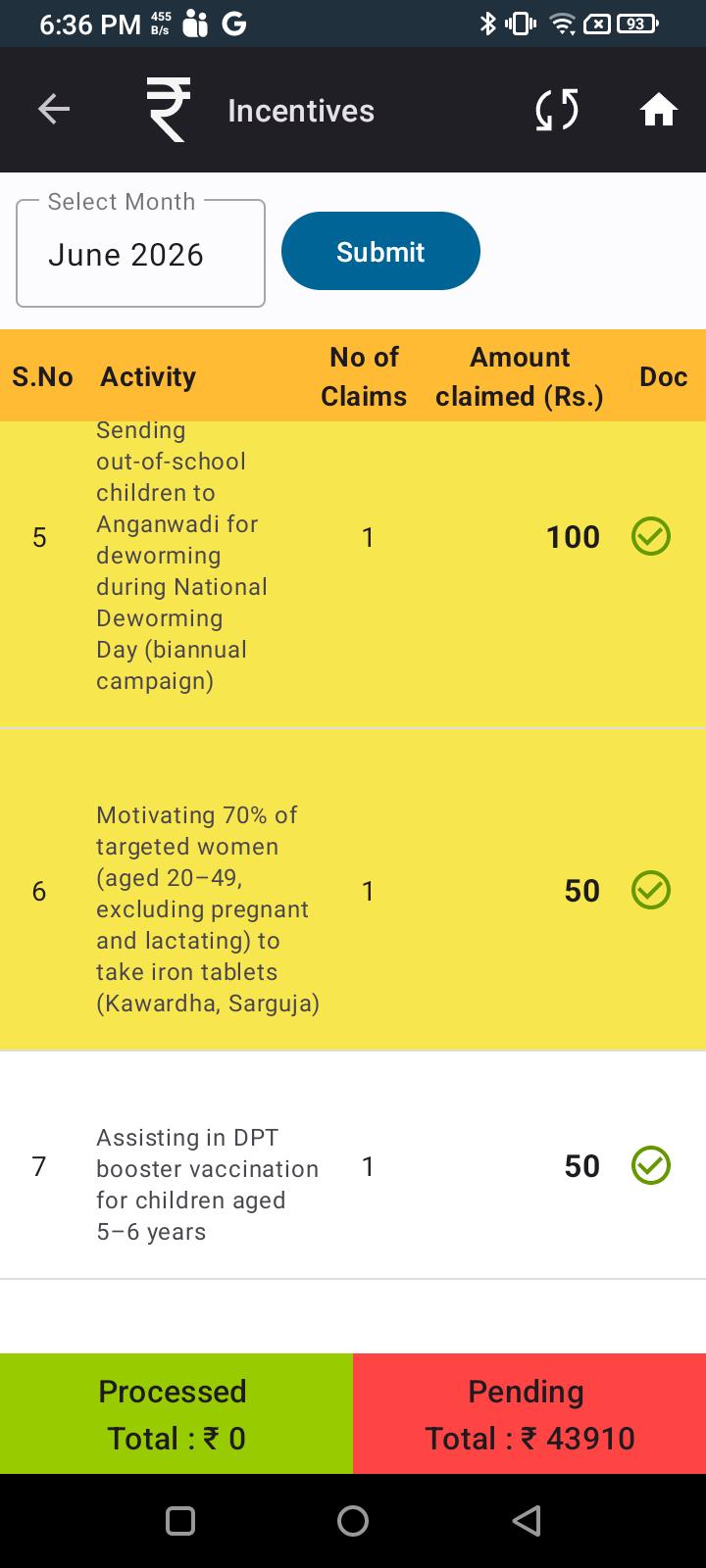This screenshot has width=706, height=1568.
Task: Refresh the incentives data
Action: [x=557, y=110]
